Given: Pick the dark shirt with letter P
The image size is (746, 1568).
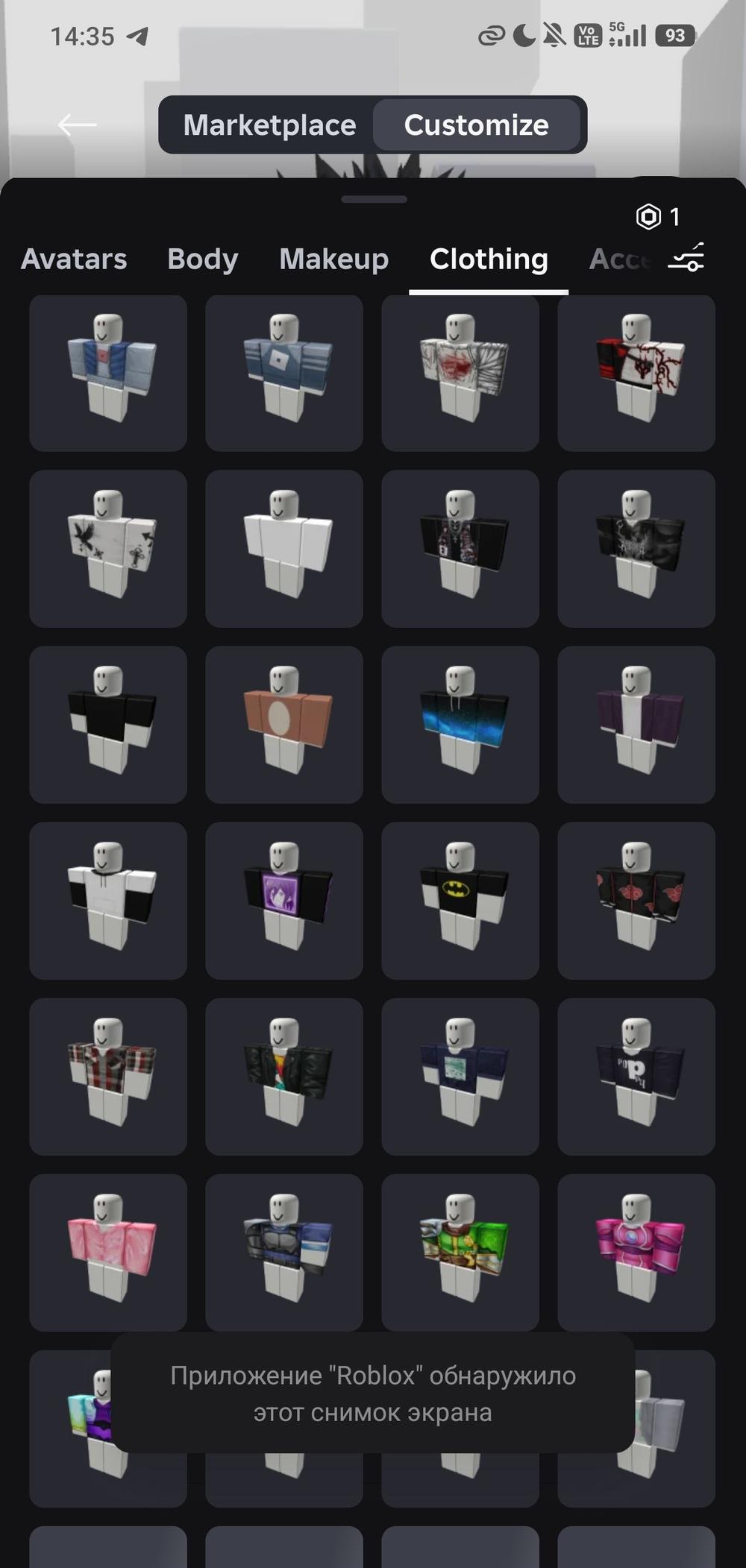Looking at the screenshot, I should coord(636,1076).
